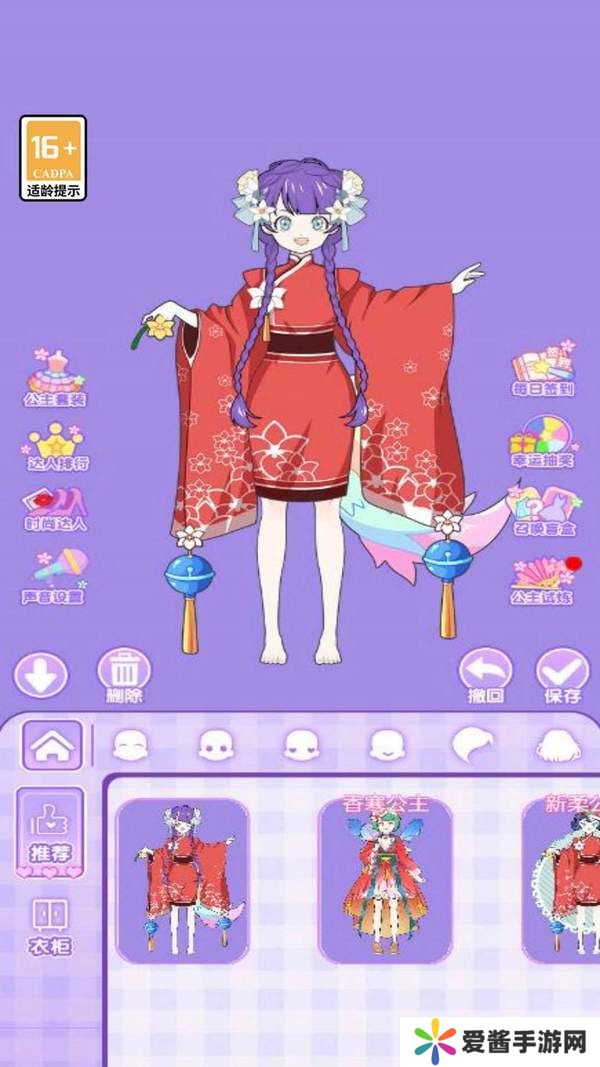
Task: Save the outfit with 保存
Action: coord(563,674)
